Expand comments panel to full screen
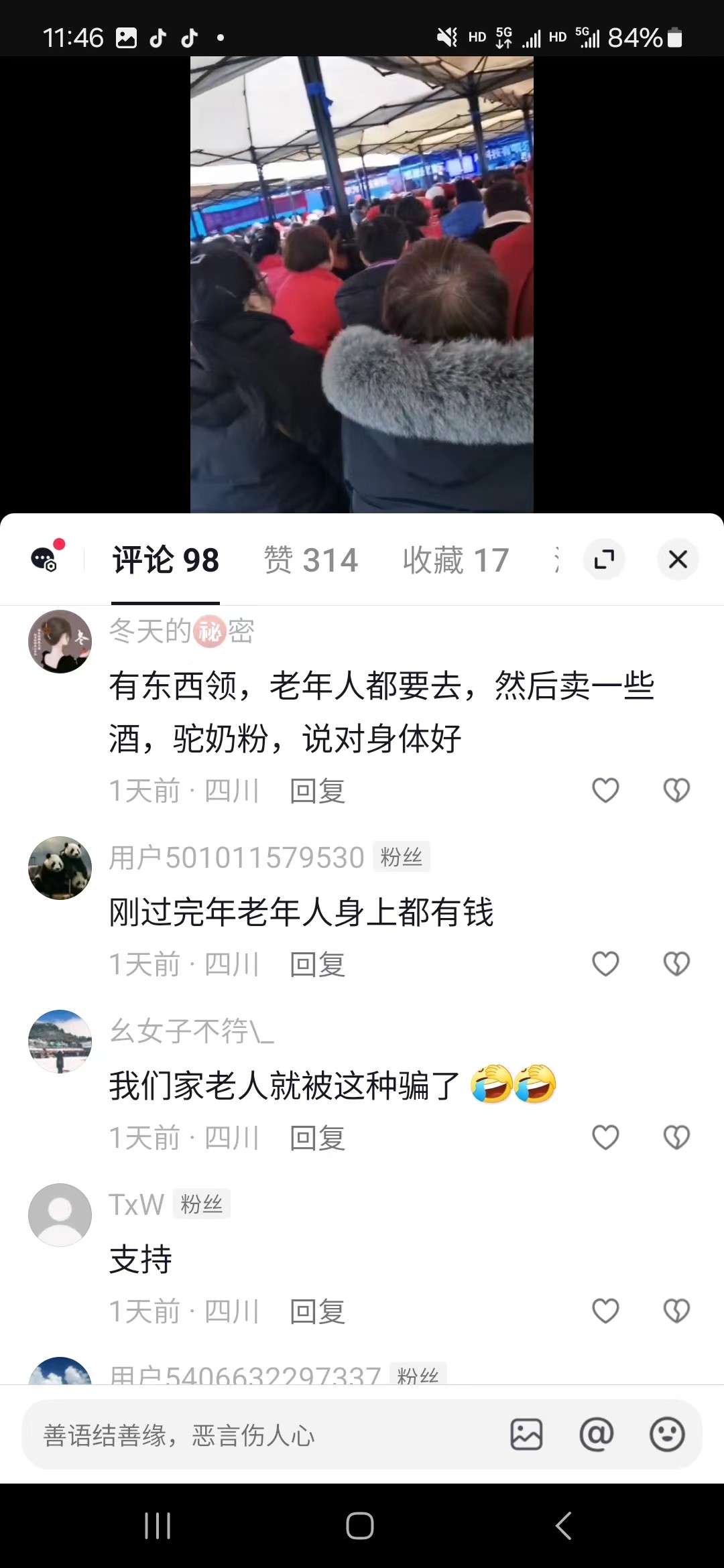Image resolution: width=724 pixels, height=1568 pixels. pyautogui.click(x=604, y=559)
